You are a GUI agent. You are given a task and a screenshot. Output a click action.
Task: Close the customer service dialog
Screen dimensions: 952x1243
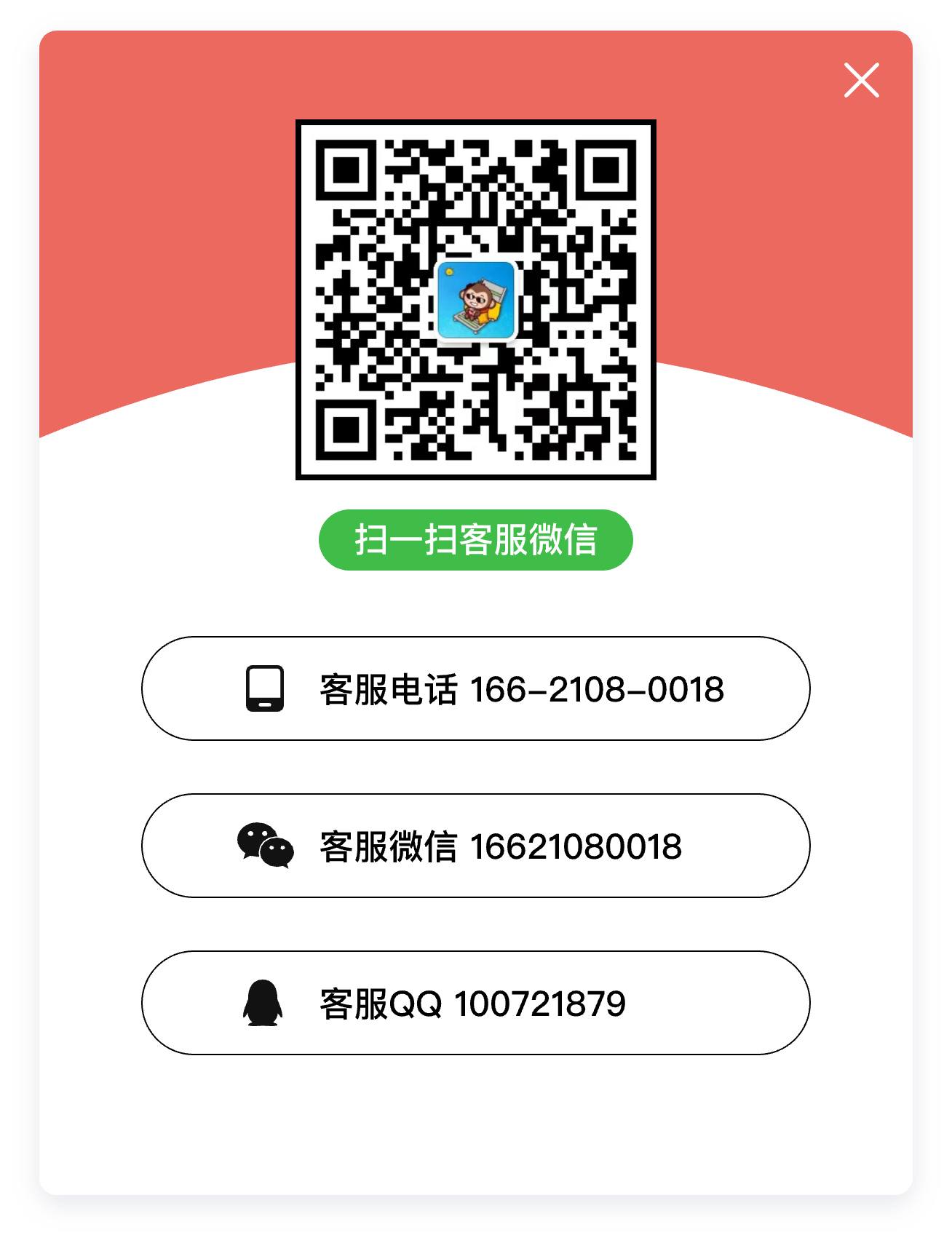861,80
